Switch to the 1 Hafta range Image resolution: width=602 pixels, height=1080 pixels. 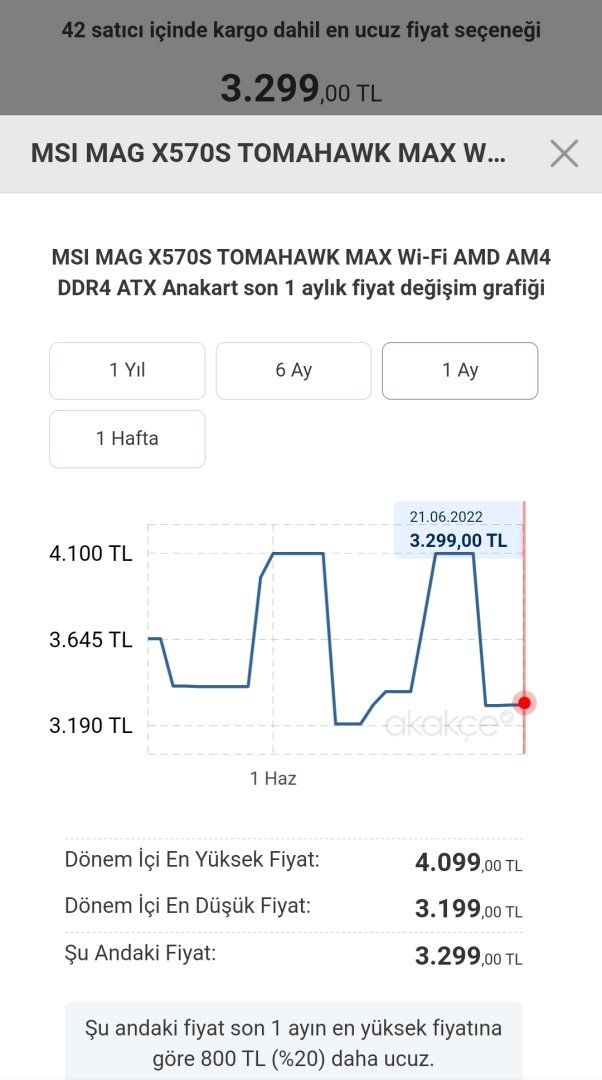tap(127, 438)
